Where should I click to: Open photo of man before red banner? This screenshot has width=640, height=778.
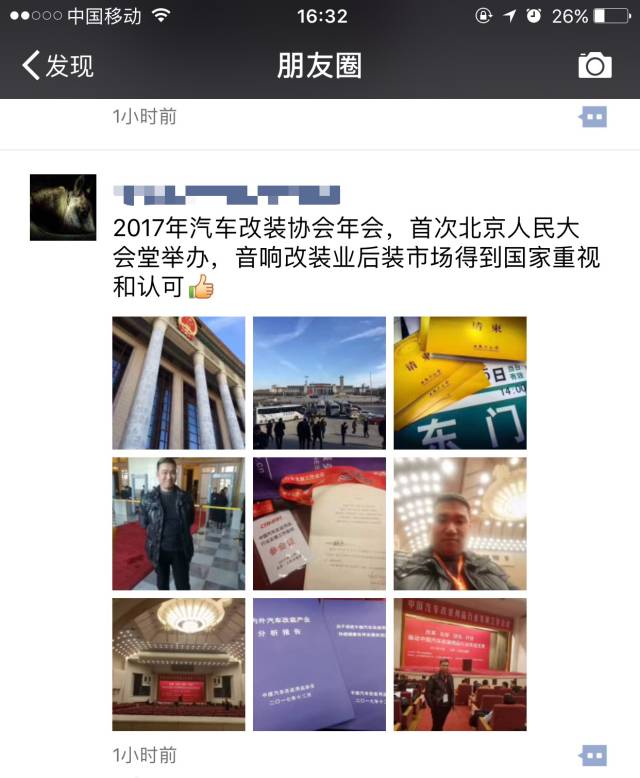coord(460,664)
